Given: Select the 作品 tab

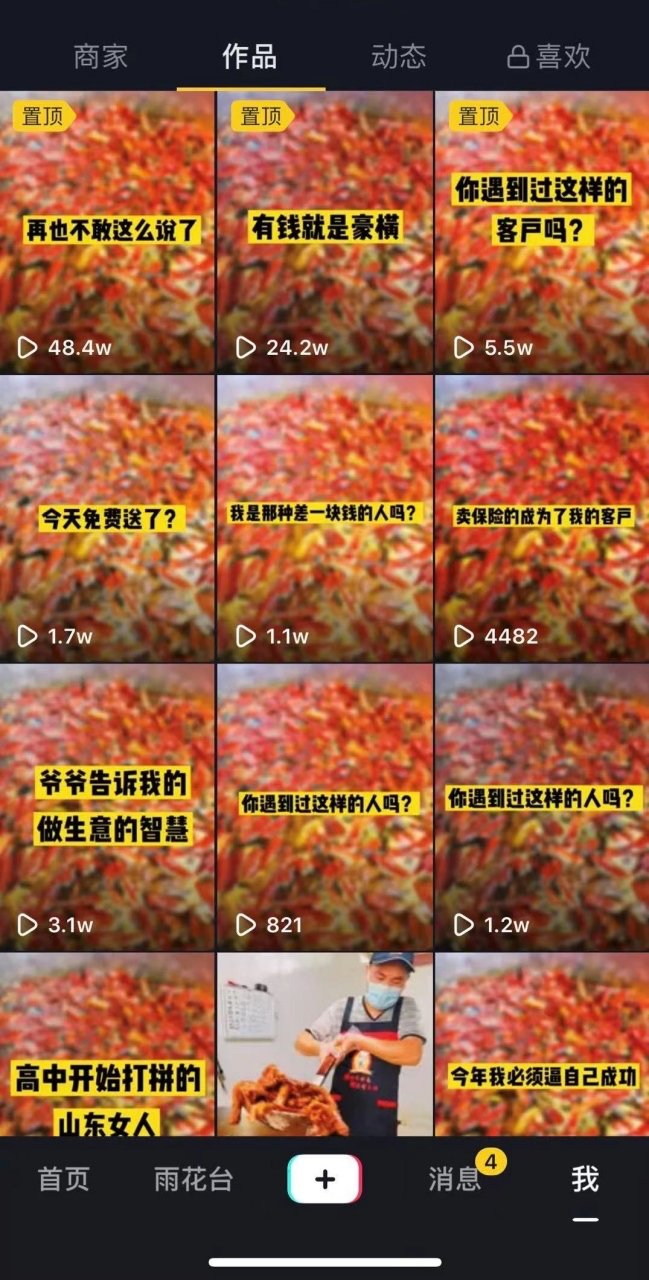Looking at the screenshot, I should 250,57.
